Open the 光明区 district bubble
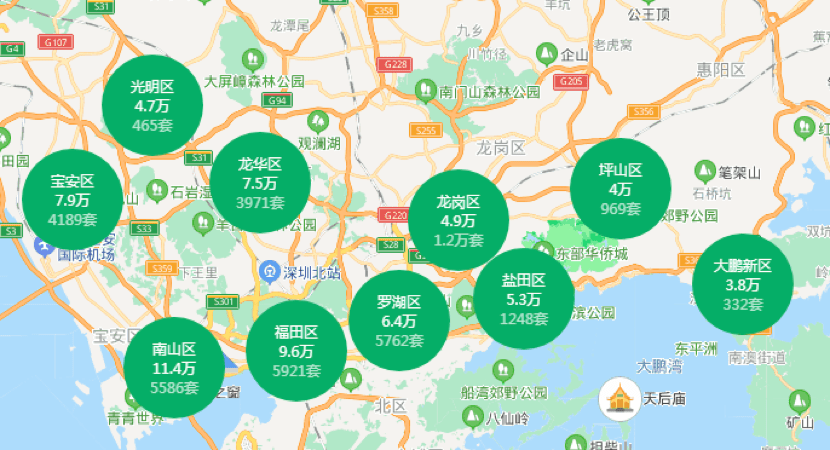830x450 pixels. tap(153, 105)
